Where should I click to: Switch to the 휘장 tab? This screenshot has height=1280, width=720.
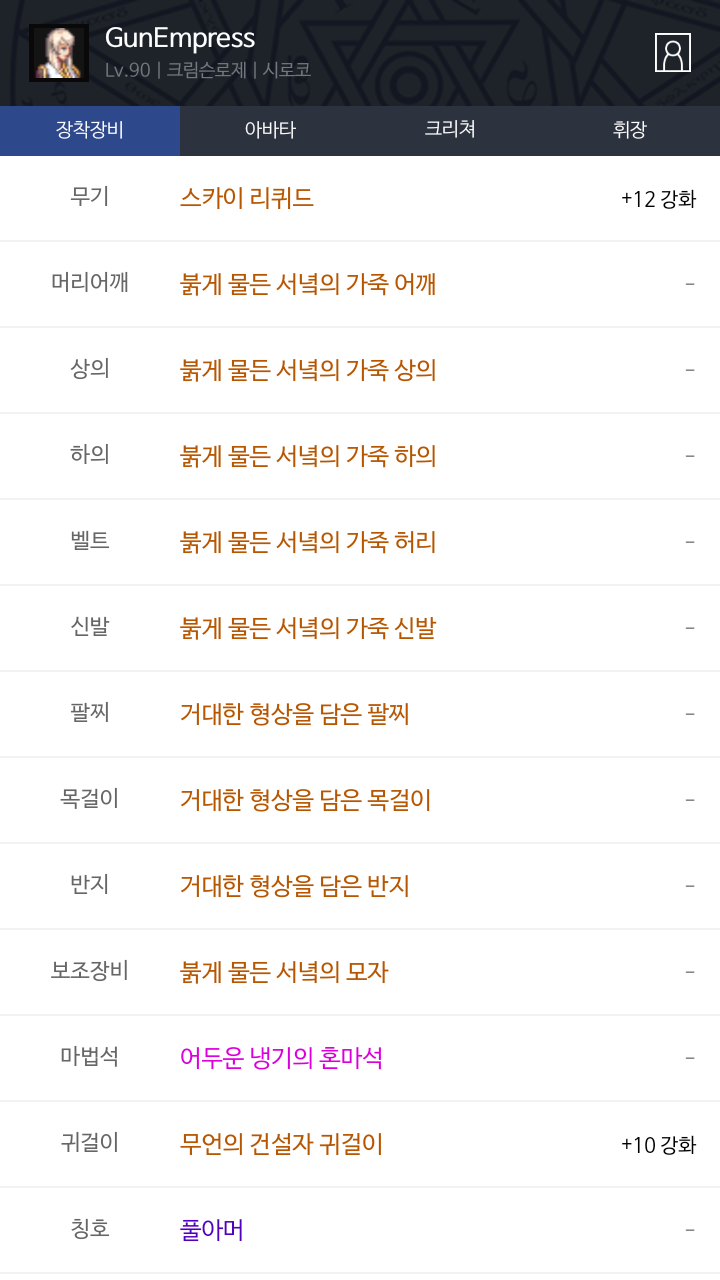(630, 130)
